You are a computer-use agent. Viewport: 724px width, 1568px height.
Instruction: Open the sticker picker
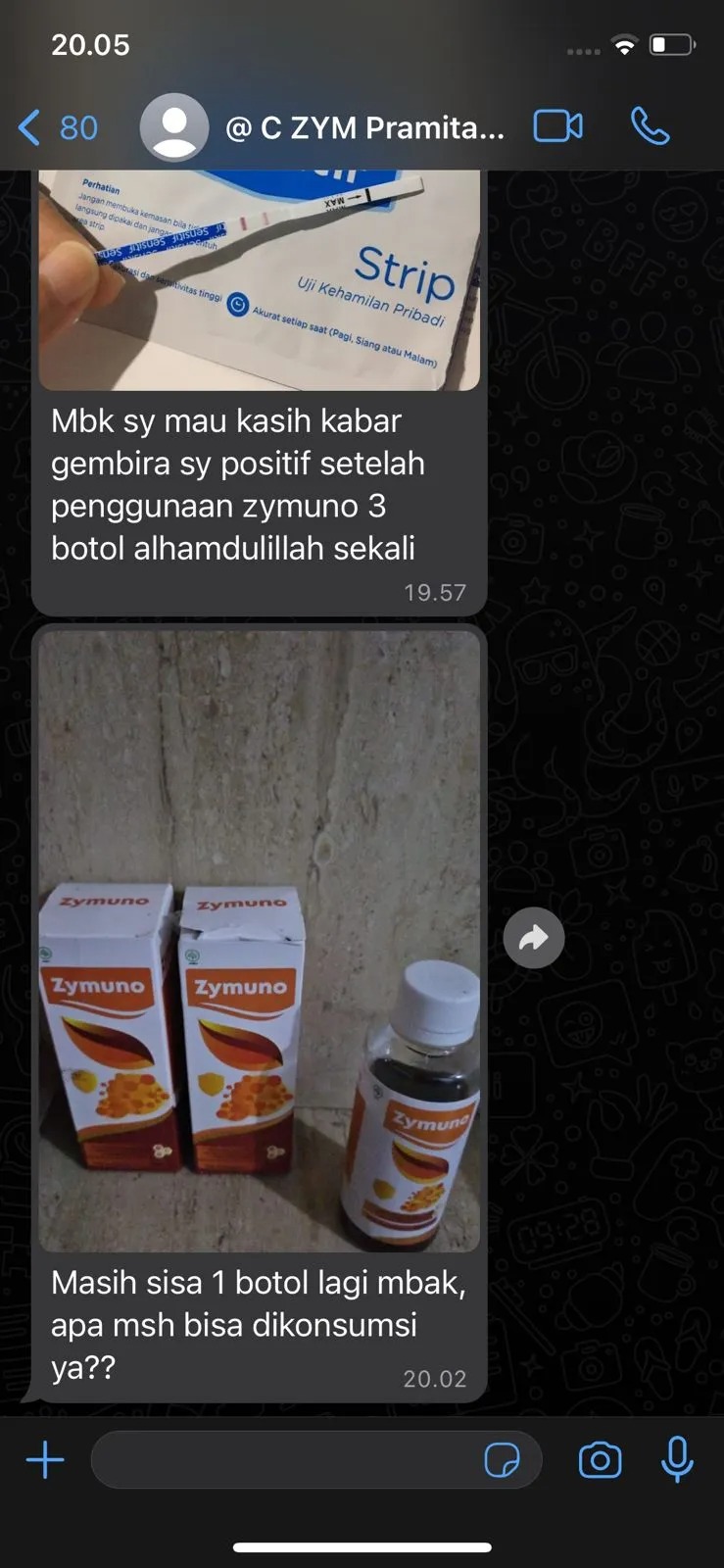pos(503,1460)
